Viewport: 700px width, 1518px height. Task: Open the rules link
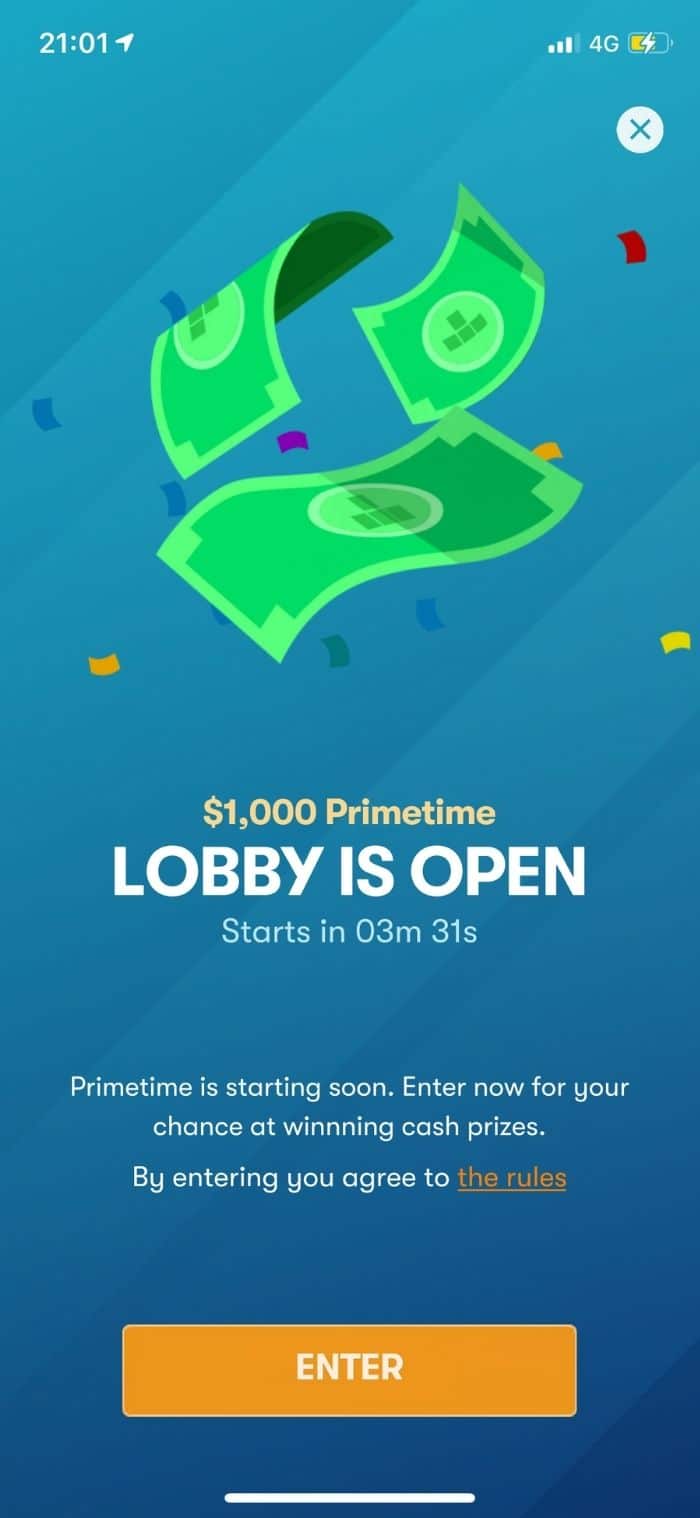pos(512,1177)
